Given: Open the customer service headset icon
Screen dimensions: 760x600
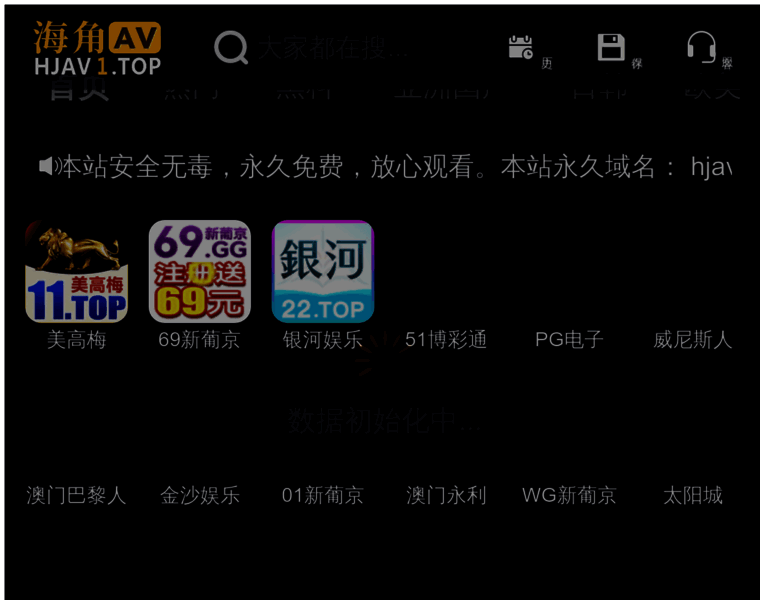Looking at the screenshot, I should (x=701, y=48).
